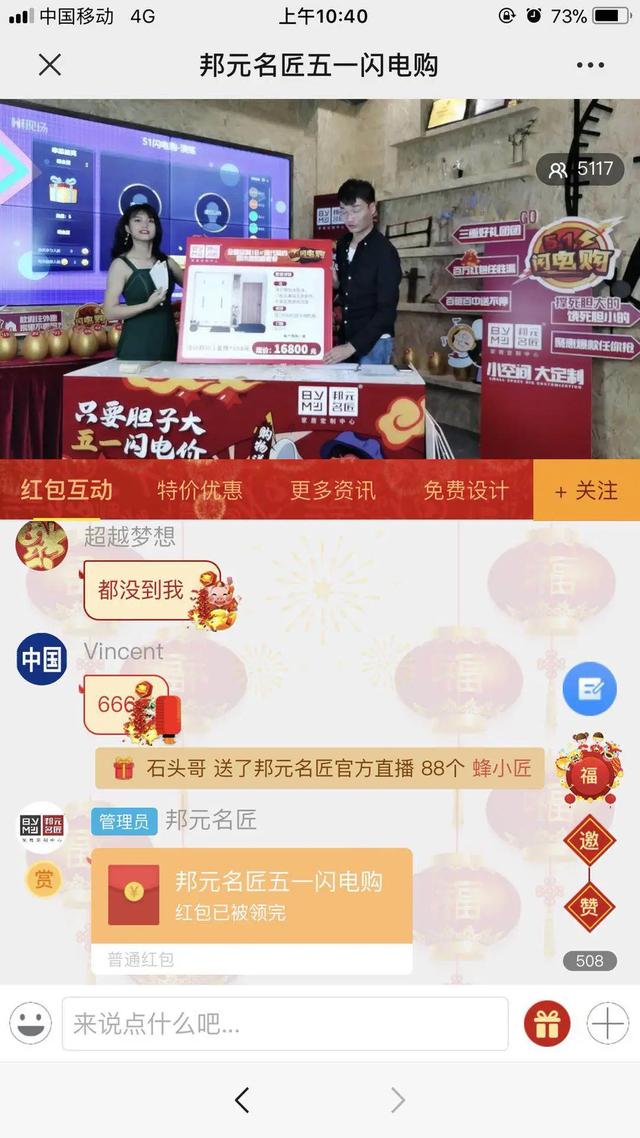Send a gift with the red gift icon
Screen dimensions: 640x1138
click(547, 1024)
